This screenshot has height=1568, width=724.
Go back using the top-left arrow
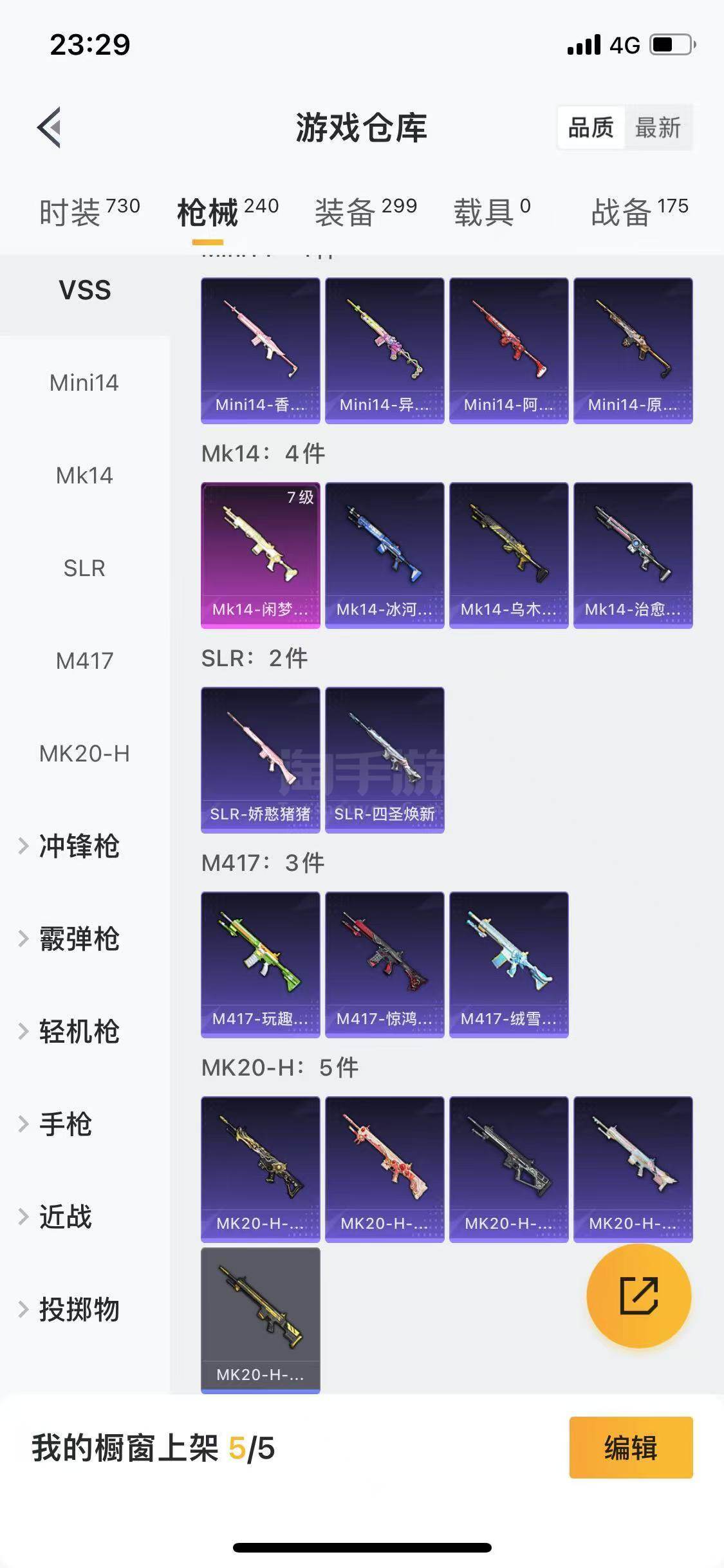[50, 127]
